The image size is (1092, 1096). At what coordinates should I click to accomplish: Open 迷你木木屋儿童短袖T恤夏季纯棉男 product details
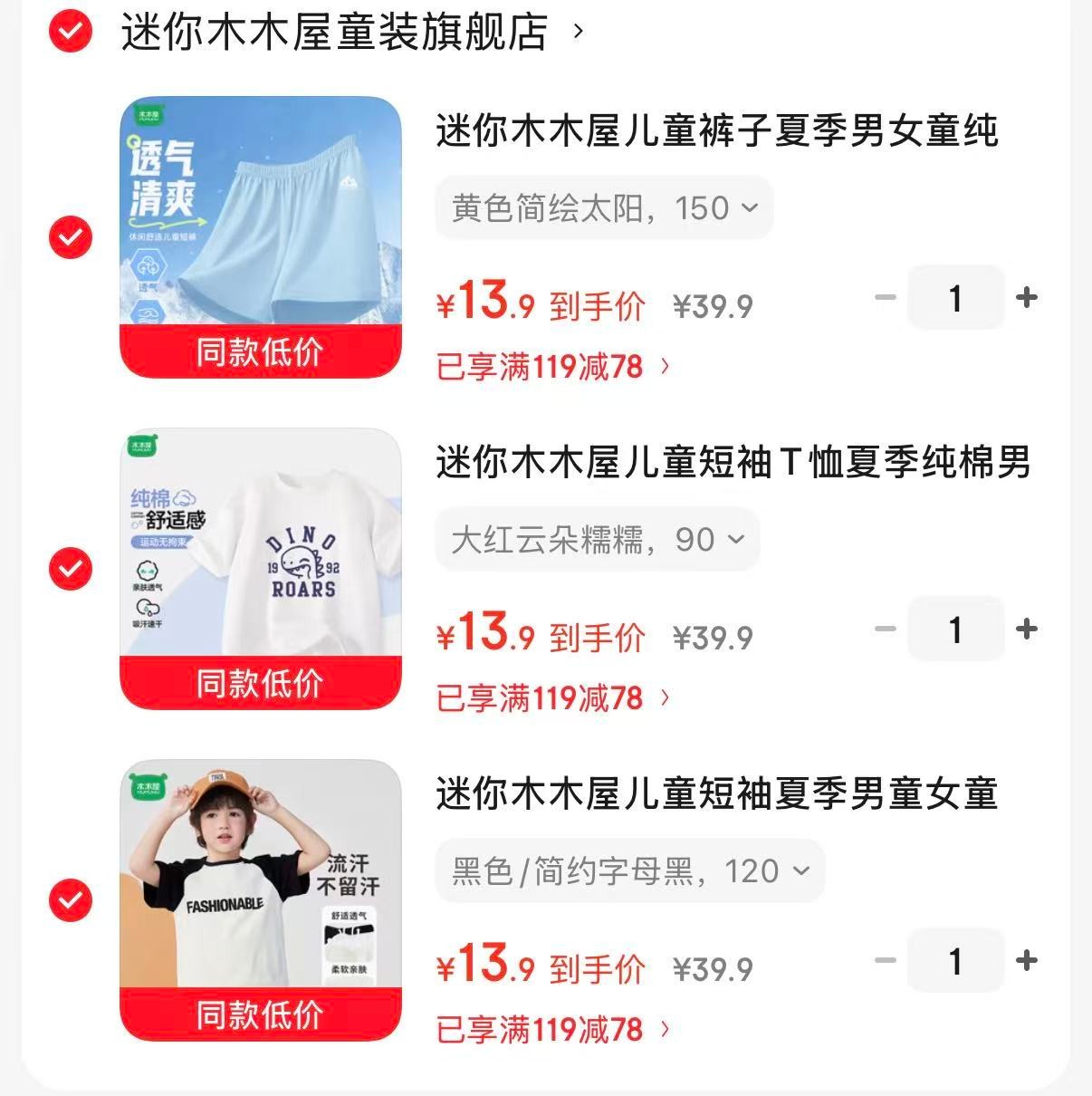[x=733, y=463]
